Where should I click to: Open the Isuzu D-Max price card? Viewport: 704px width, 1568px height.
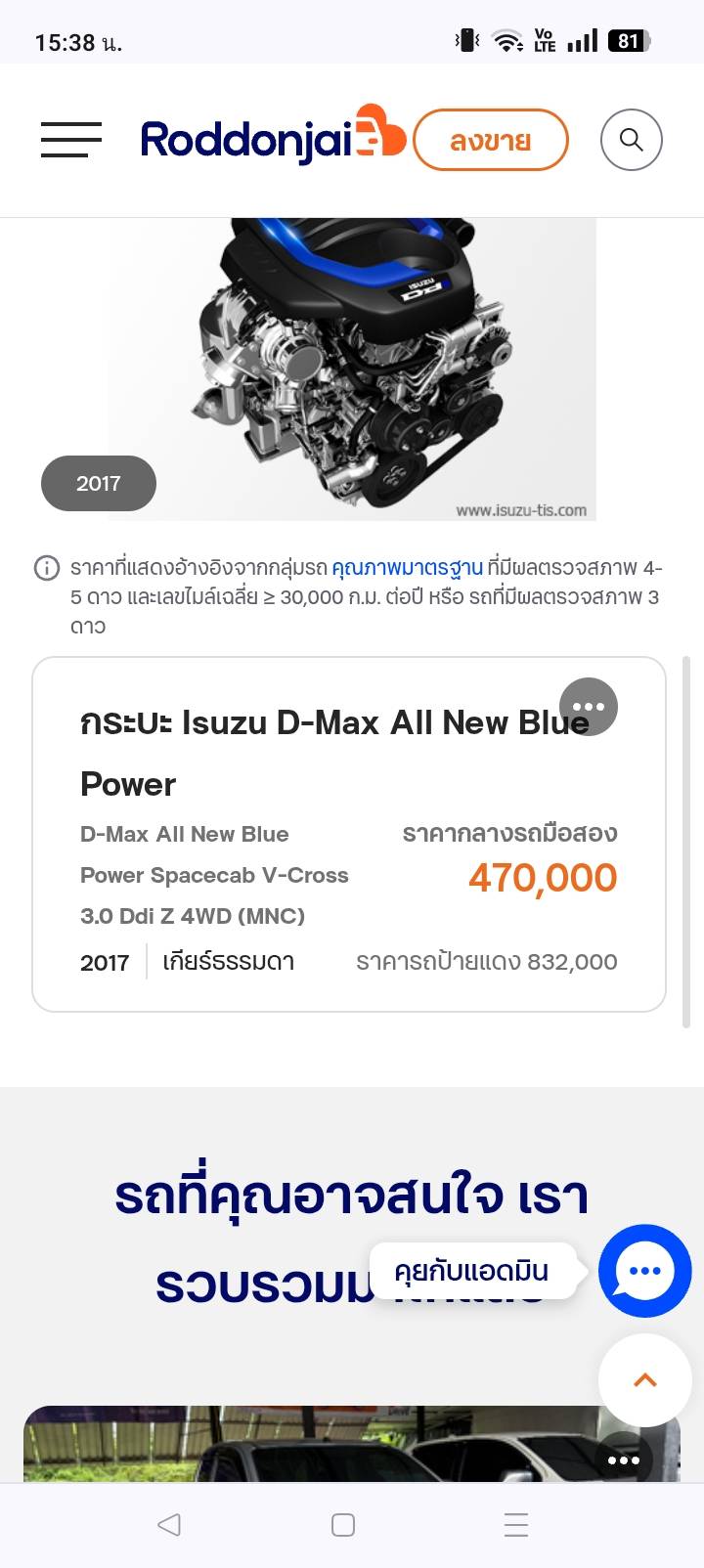[x=348, y=860]
